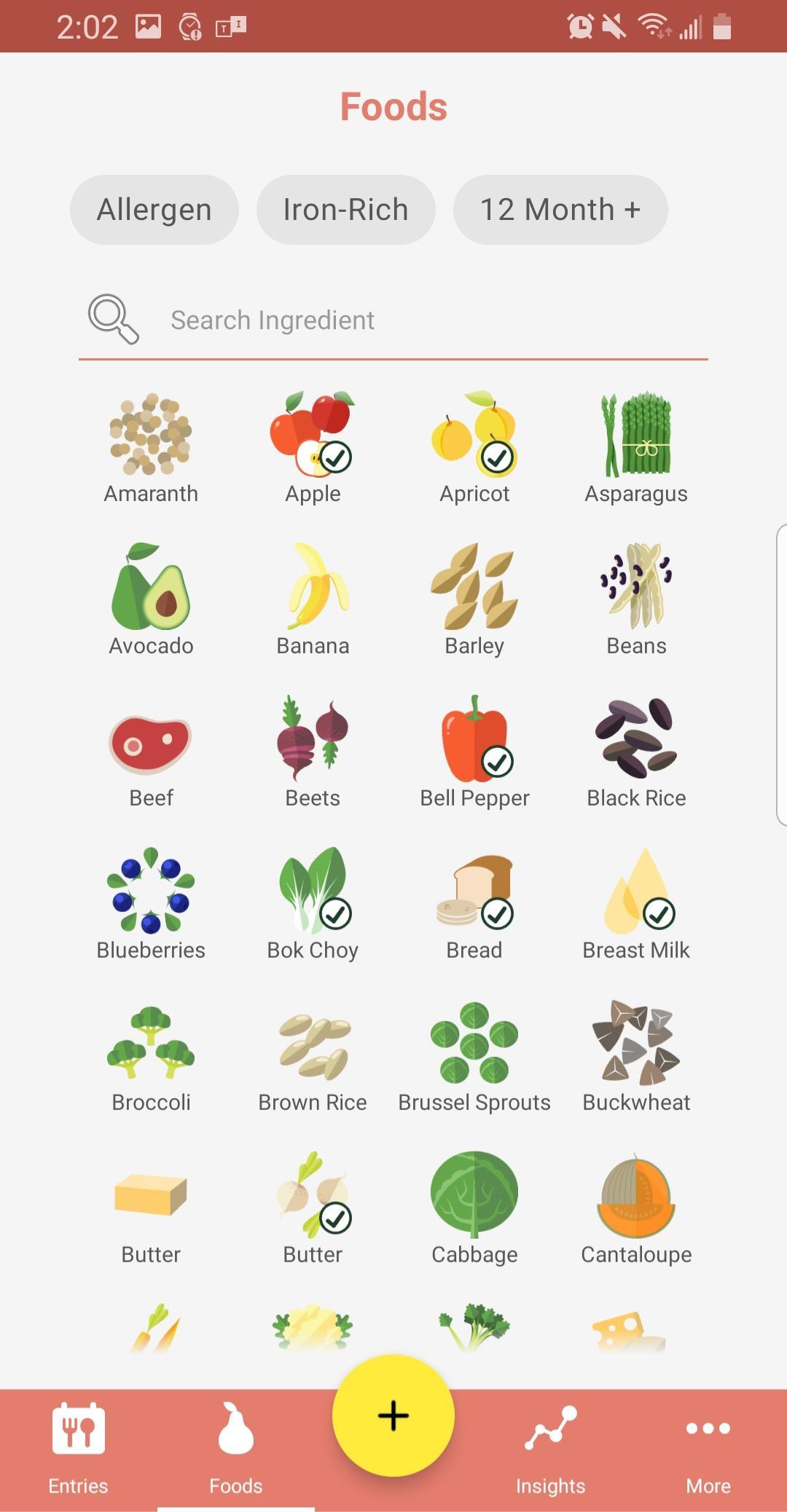The image size is (787, 1512).
Task: Open the Avocado food details
Action: [x=151, y=599]
